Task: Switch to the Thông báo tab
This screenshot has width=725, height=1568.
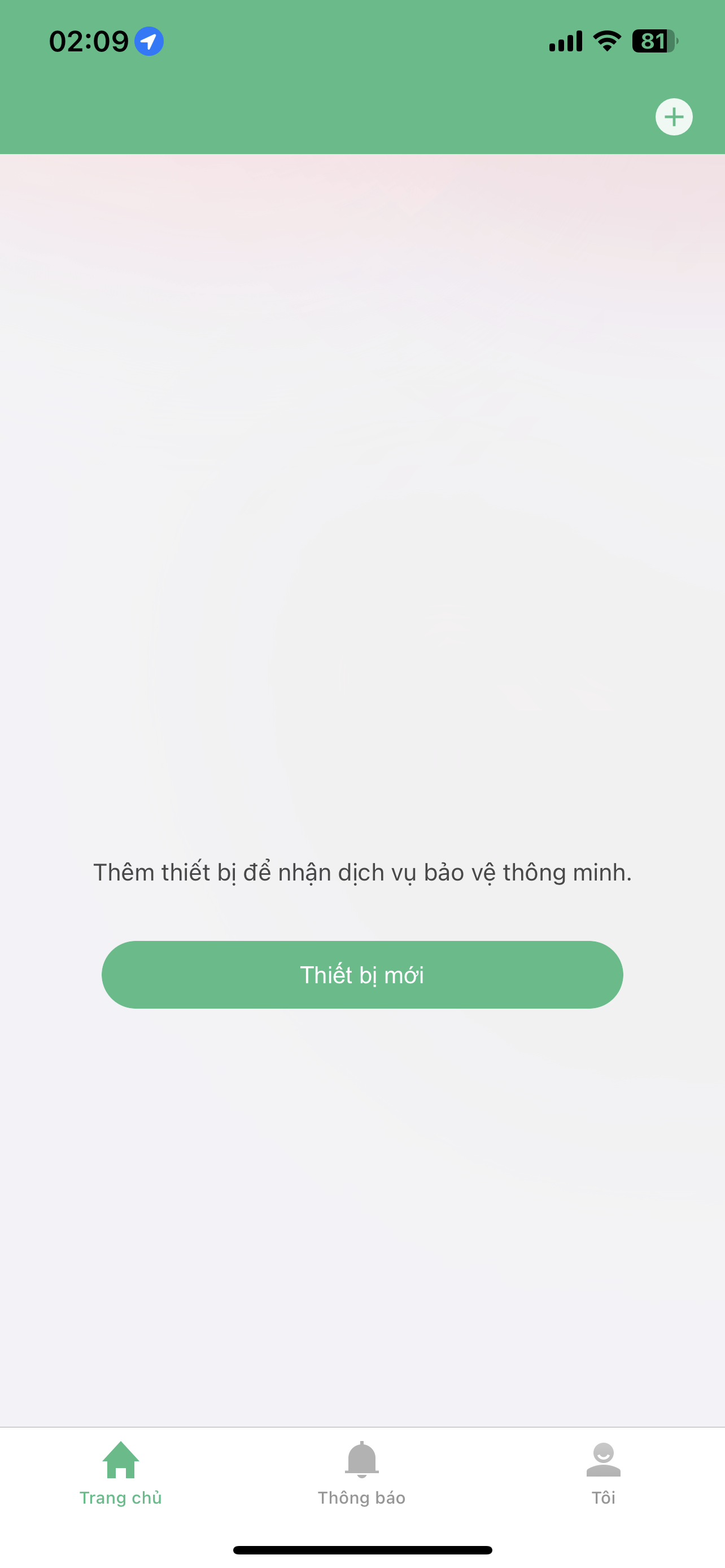Action: (x=361, y=1473)
